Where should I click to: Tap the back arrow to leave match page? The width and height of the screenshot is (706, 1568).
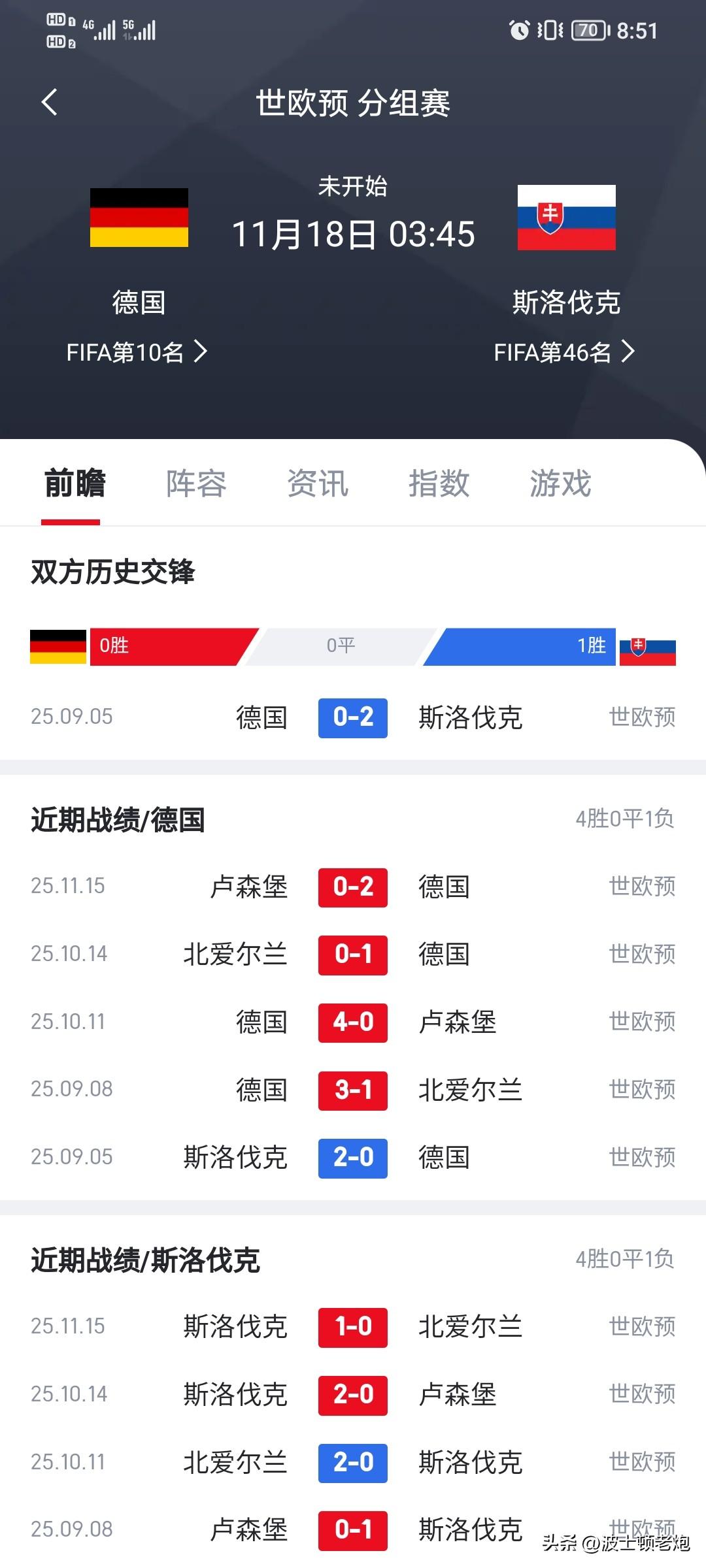click(x=49, y=103)
